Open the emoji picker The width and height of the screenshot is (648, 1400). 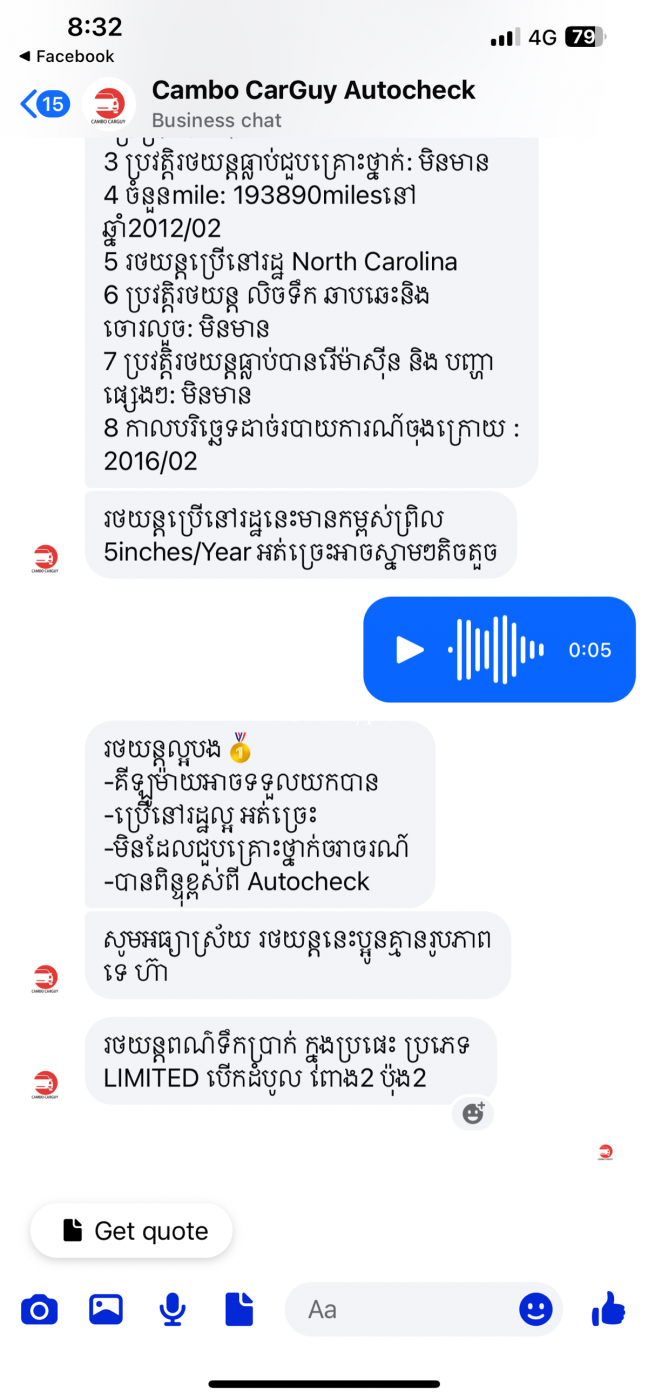535,1309
